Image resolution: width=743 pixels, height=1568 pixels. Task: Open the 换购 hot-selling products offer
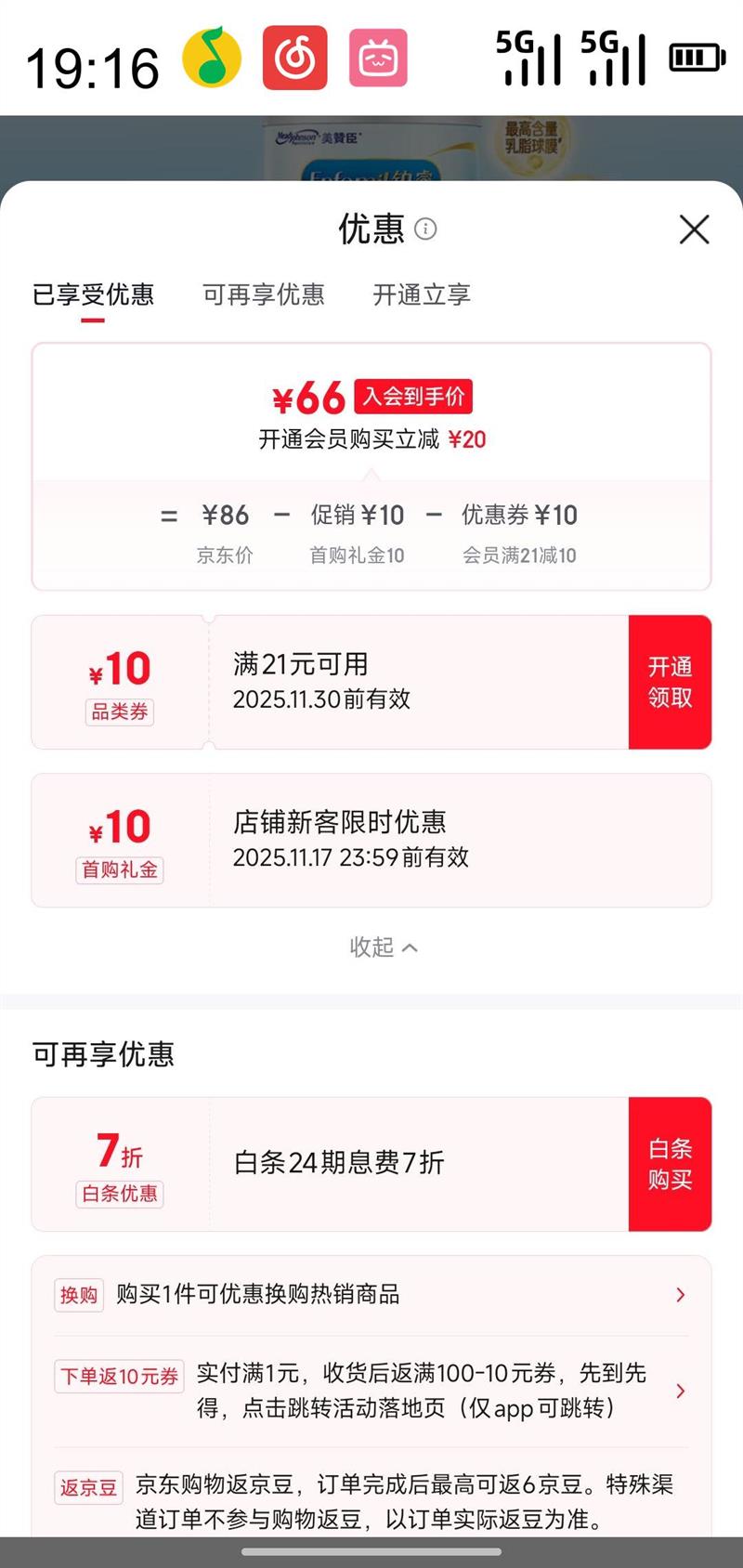371,1295
